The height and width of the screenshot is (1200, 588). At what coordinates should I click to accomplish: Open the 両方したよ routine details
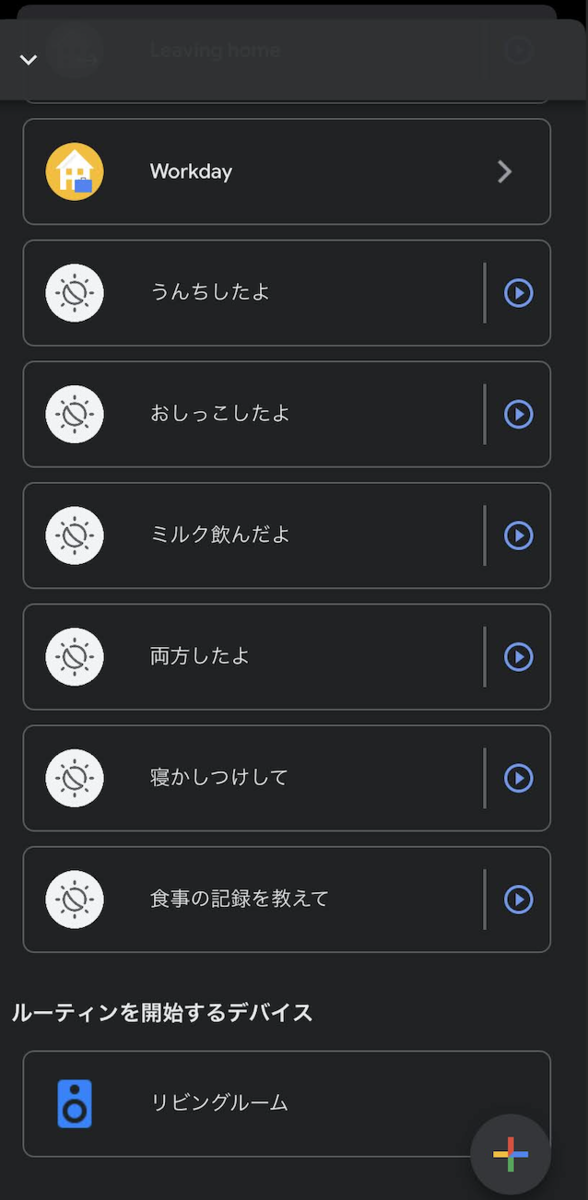253,657
